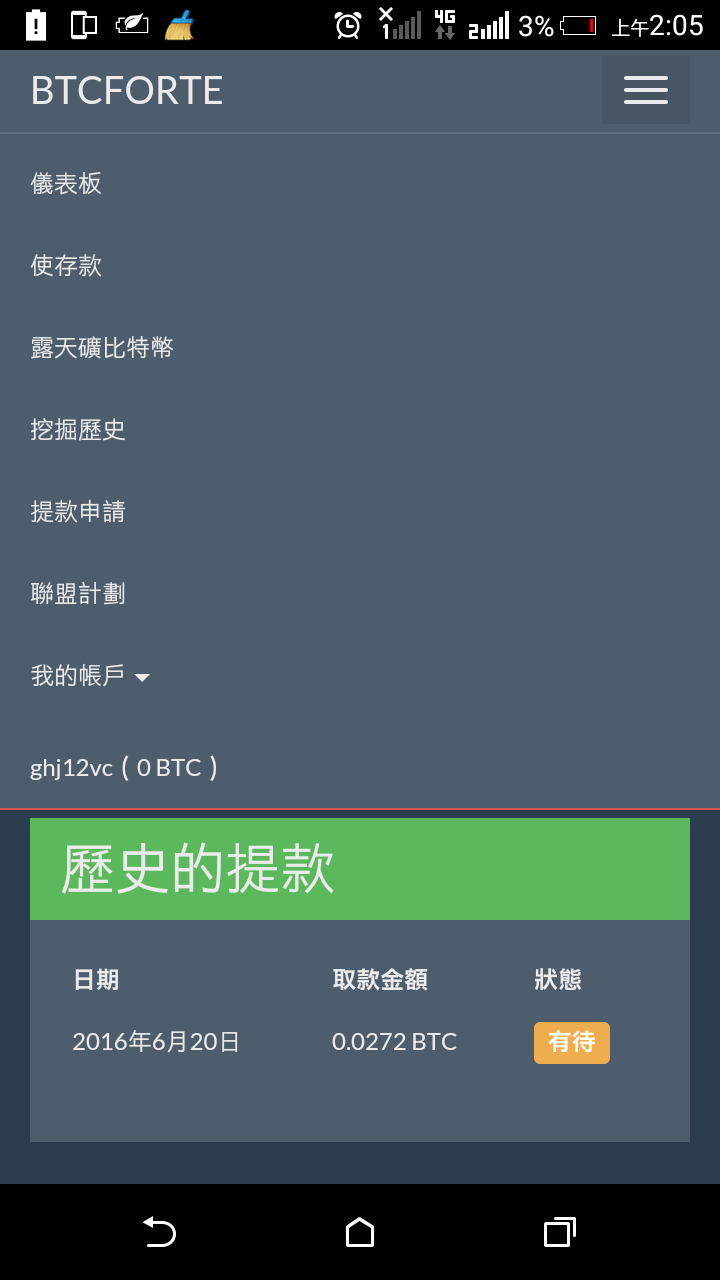Screen dimensions: 720x1280
Task: Expand the 我的帳戶 dropdown
Action: click(x=90, y=676)
